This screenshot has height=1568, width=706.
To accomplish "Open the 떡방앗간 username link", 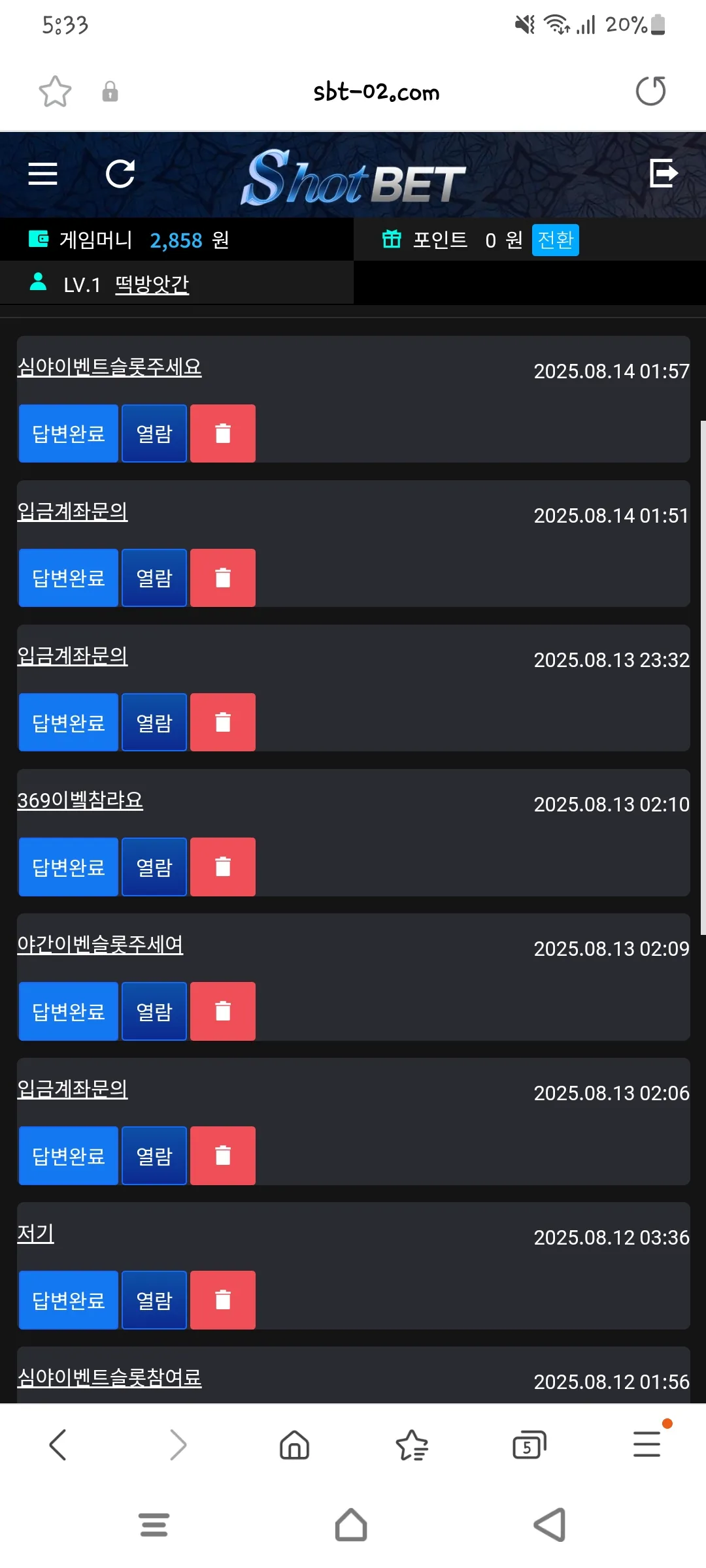I will 152,284.
